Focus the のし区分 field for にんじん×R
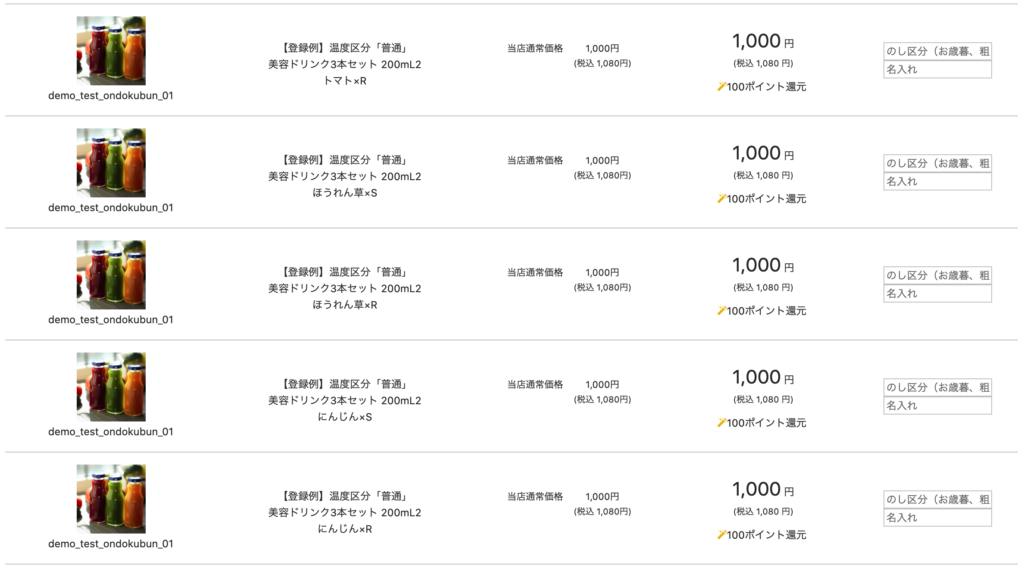 pos(937,499)
